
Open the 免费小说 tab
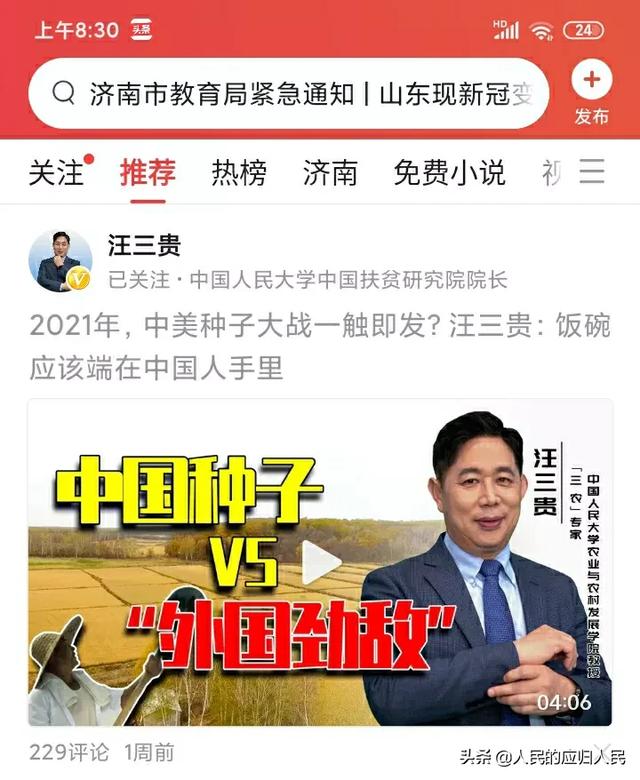[449, 173]
